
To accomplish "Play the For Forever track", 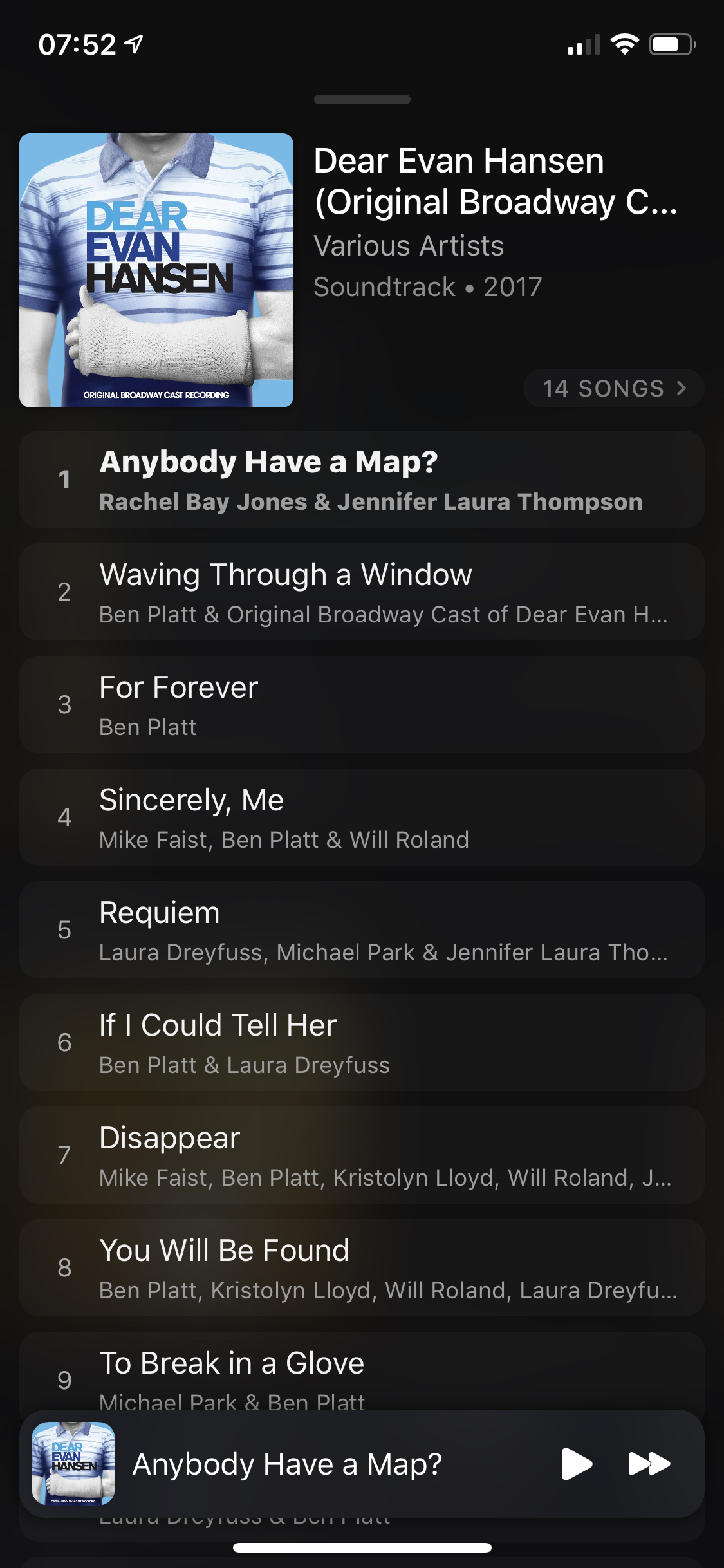I will (x=362, y=705).
